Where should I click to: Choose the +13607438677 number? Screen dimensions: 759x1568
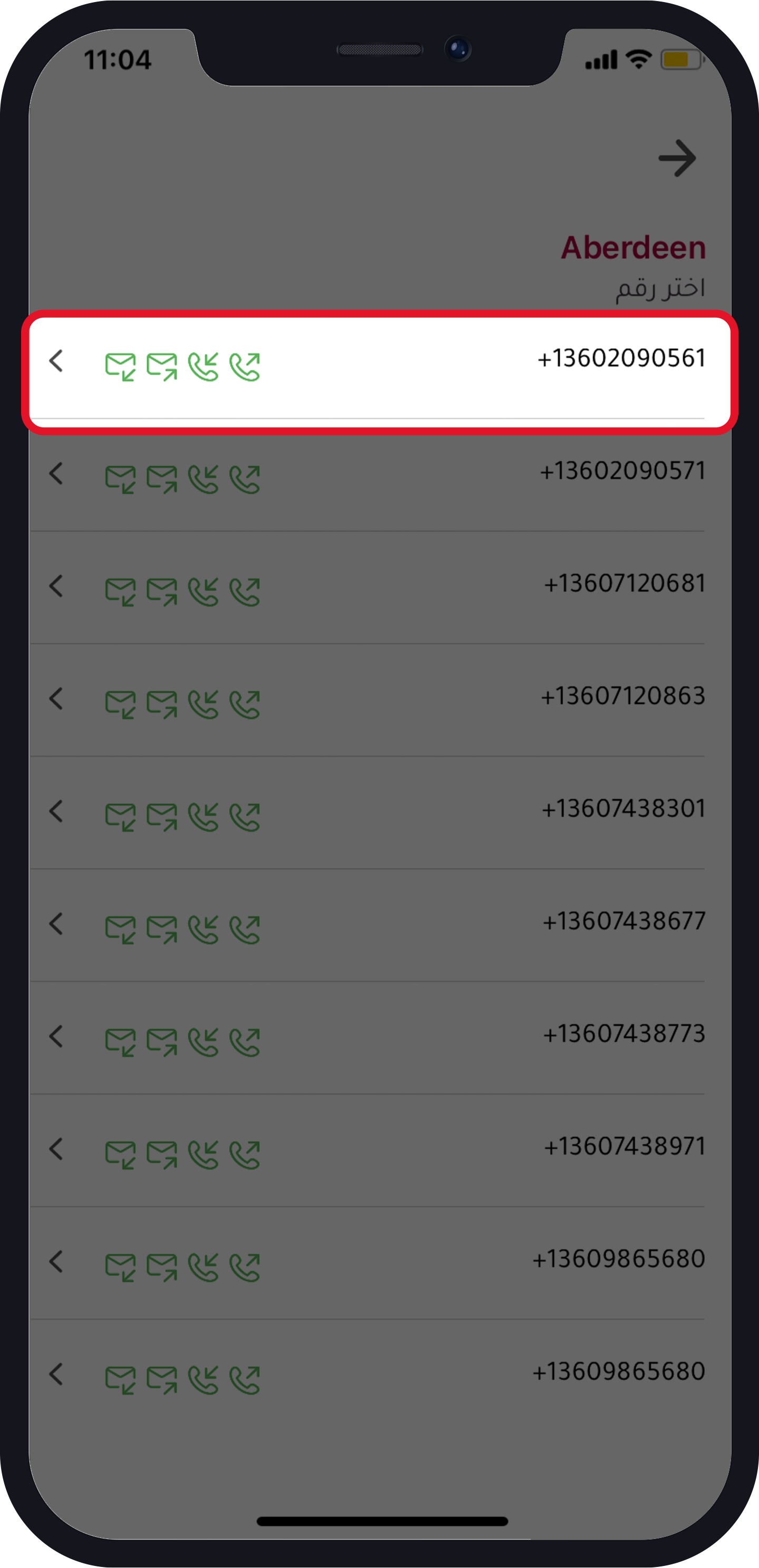coord(623,922)
